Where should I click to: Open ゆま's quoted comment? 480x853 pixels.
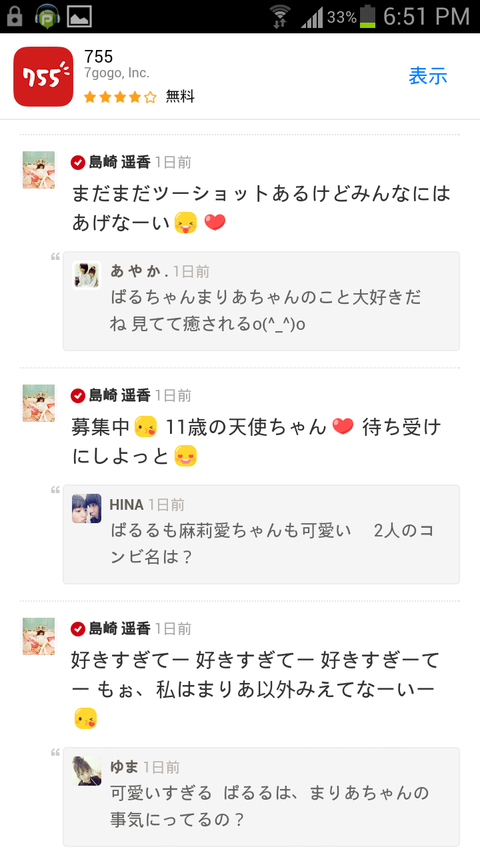pos(261,796)
